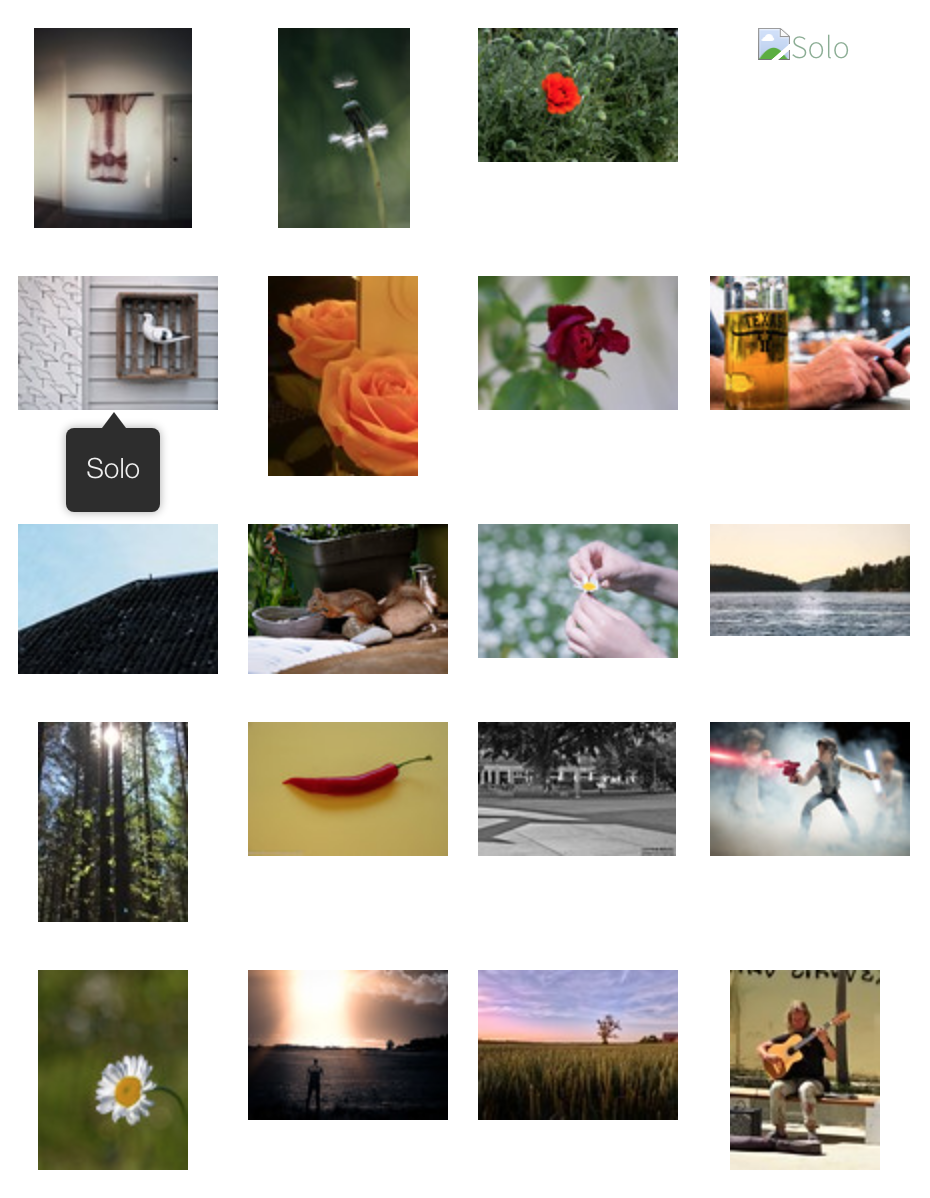This screenshot has width=930, height=1198.
Task: Open the sunlit forest trees photo
Action: [x=112, y=821]
